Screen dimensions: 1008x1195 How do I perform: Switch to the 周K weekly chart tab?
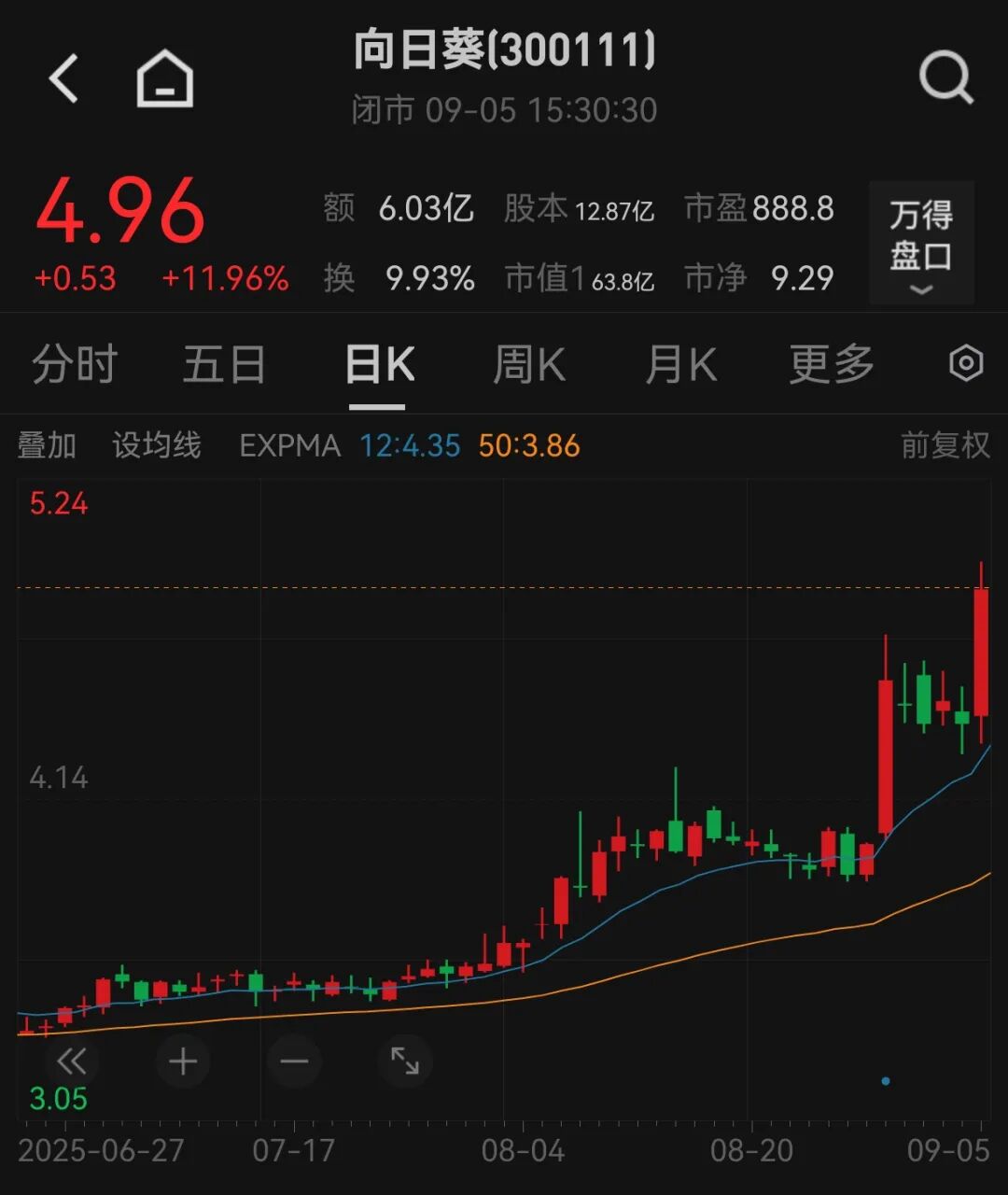528,364
